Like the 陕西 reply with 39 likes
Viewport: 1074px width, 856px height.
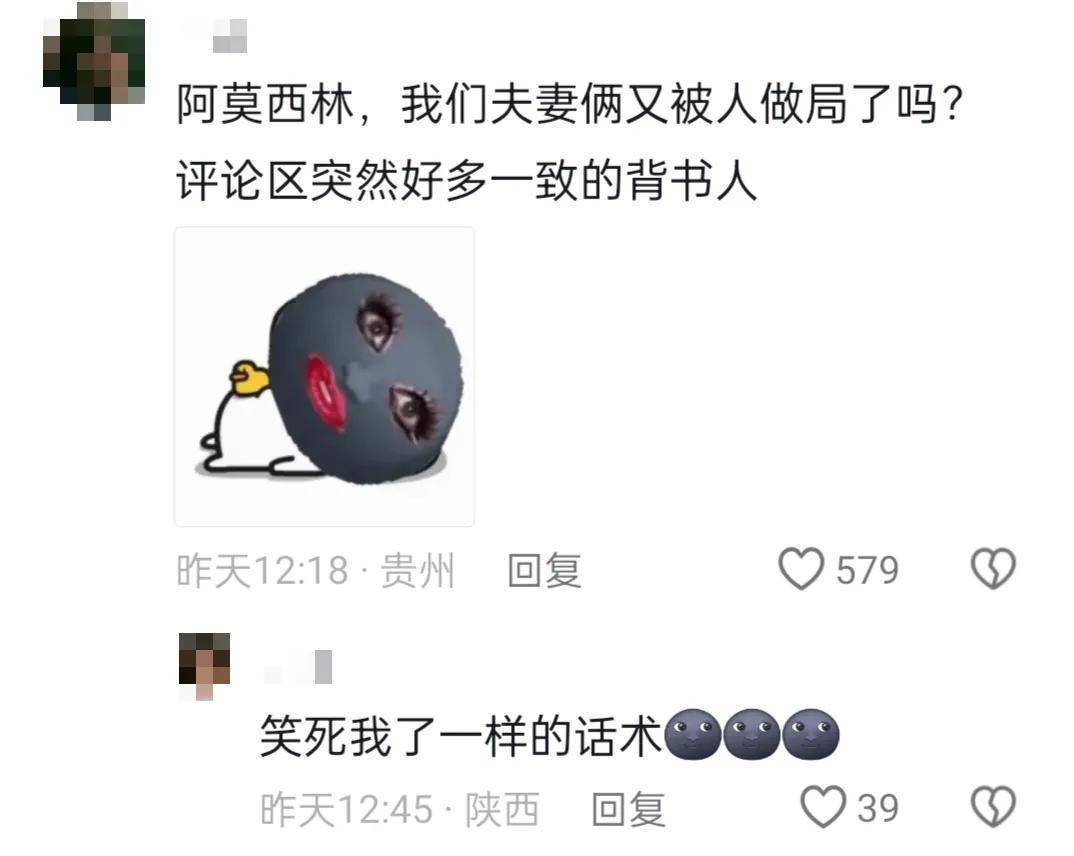[x=825, y=807]
